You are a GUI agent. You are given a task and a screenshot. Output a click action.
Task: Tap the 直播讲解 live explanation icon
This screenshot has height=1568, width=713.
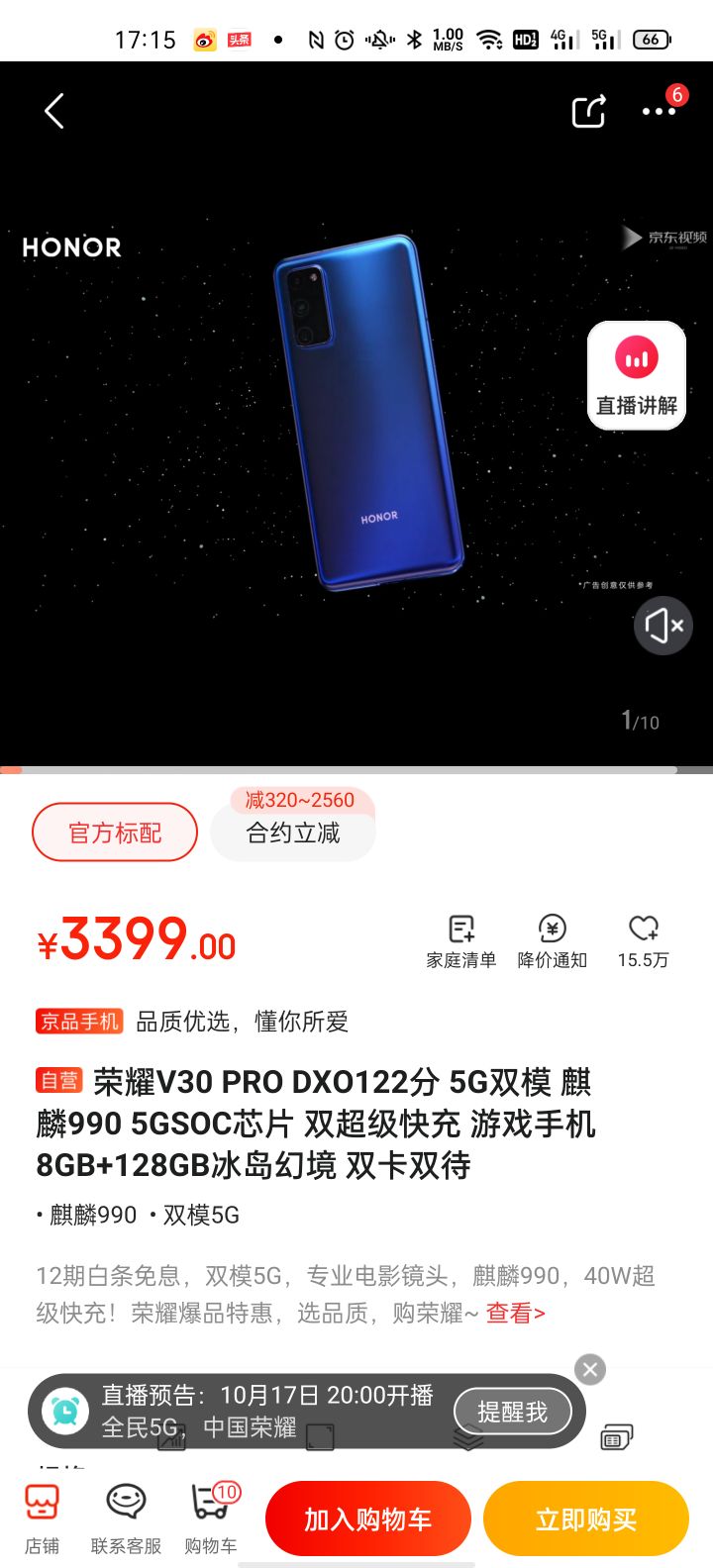[x=636, y=374]
